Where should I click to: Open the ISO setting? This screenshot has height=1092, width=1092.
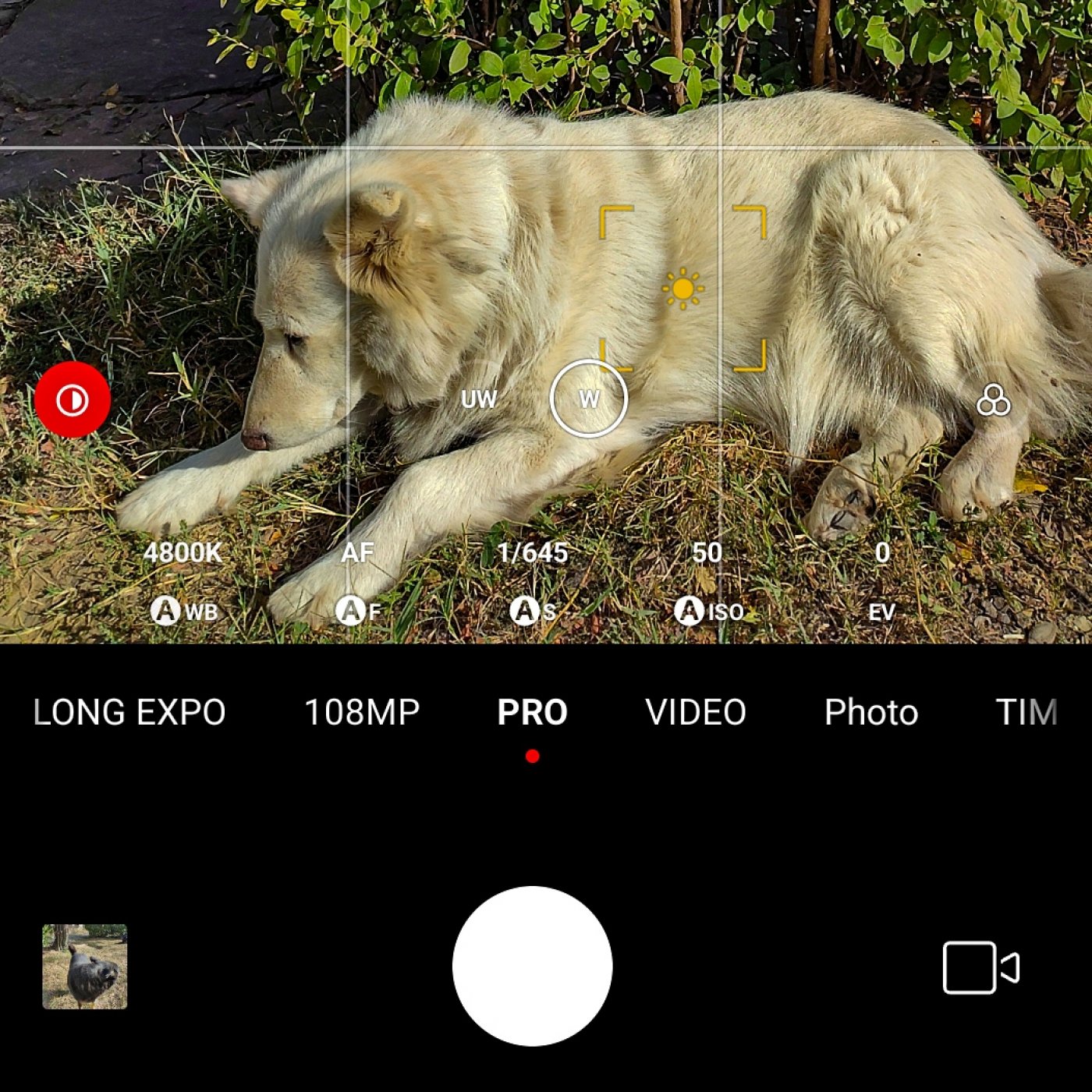click(708, 610)
